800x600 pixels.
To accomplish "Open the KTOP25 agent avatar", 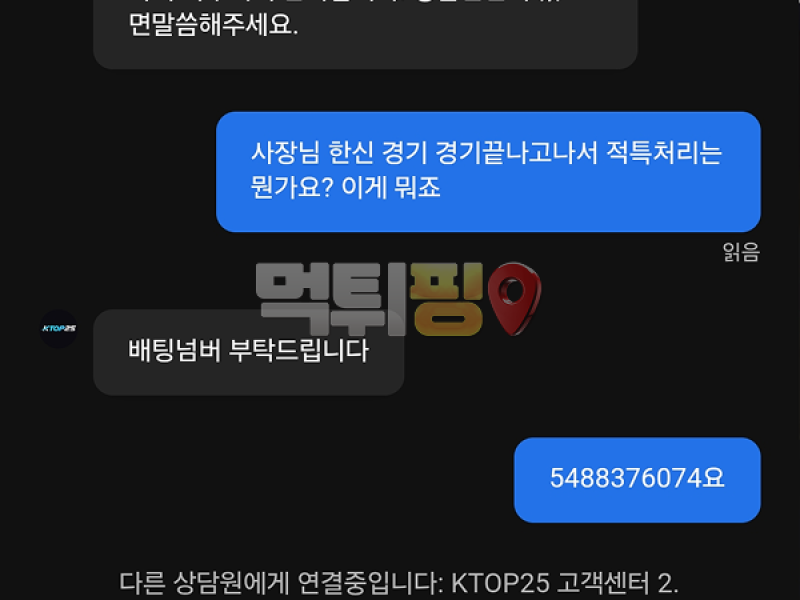I will 58,329.
